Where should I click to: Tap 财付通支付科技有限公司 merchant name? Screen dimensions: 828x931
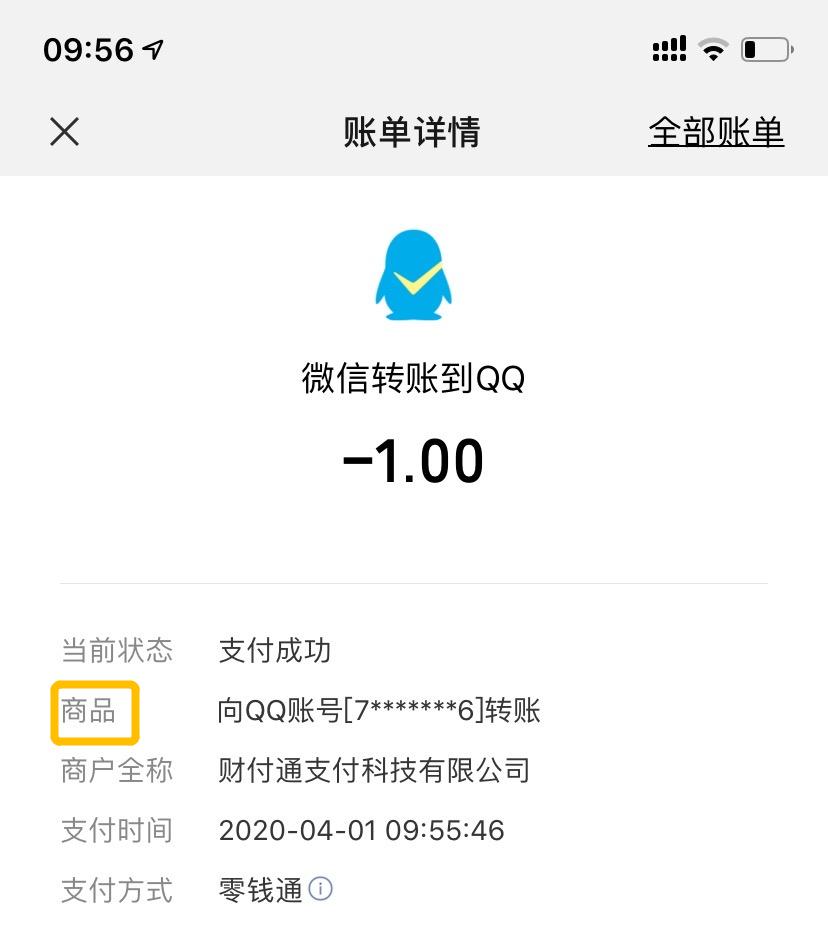(372, 770)
